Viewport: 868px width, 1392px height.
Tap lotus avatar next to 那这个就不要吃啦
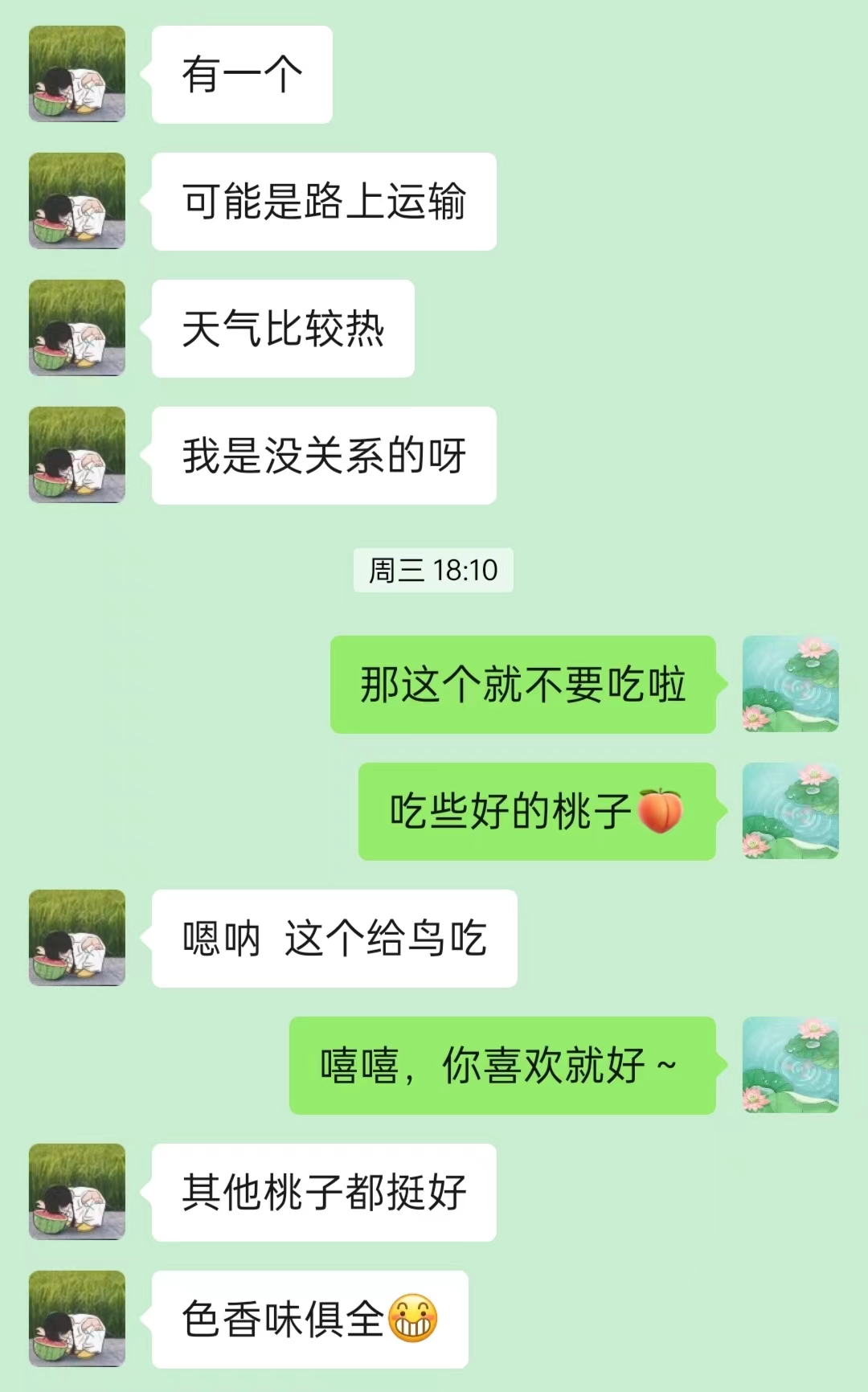790,684
